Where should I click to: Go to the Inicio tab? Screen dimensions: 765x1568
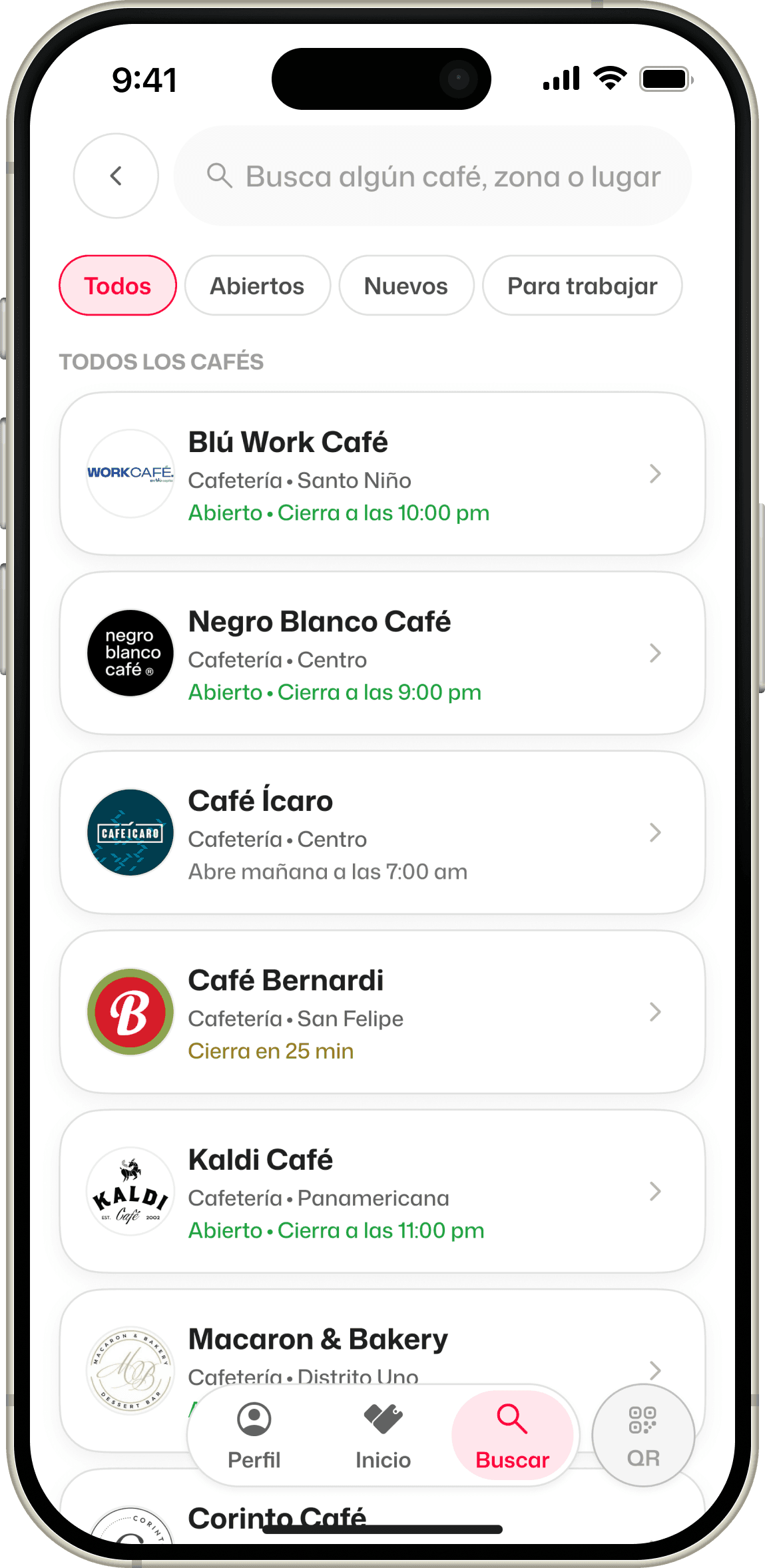pyautogui.click(x=383, y=1436)
